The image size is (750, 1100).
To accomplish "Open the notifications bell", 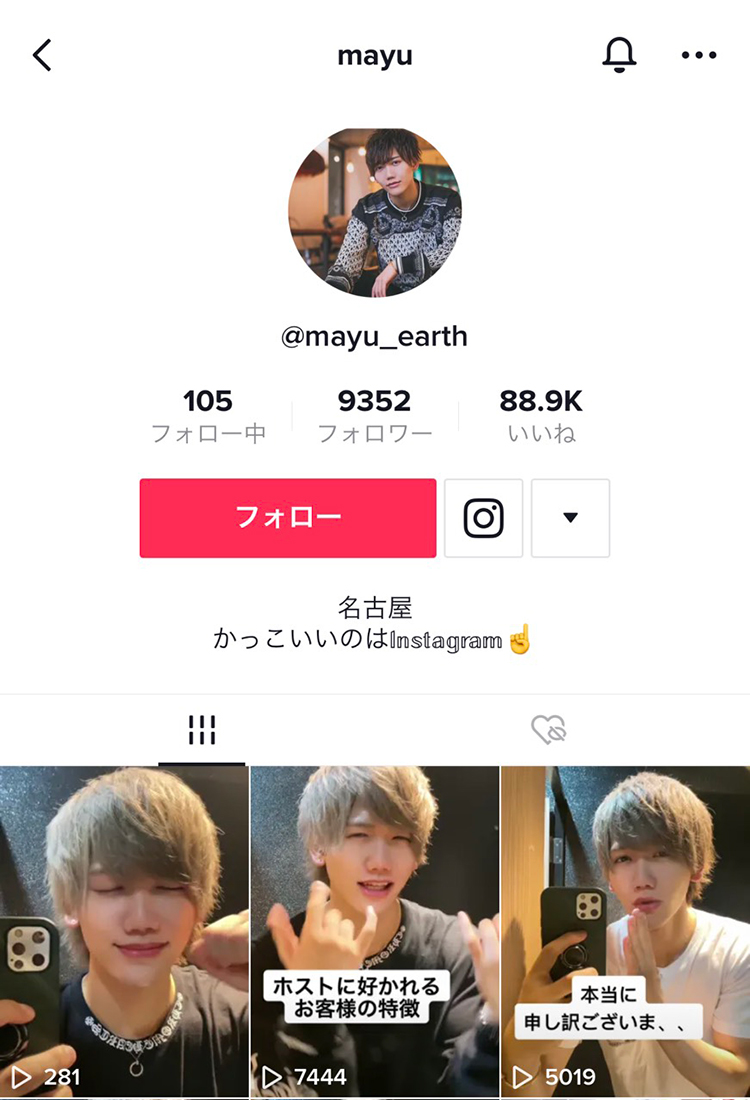I will (x=619, y=55).
